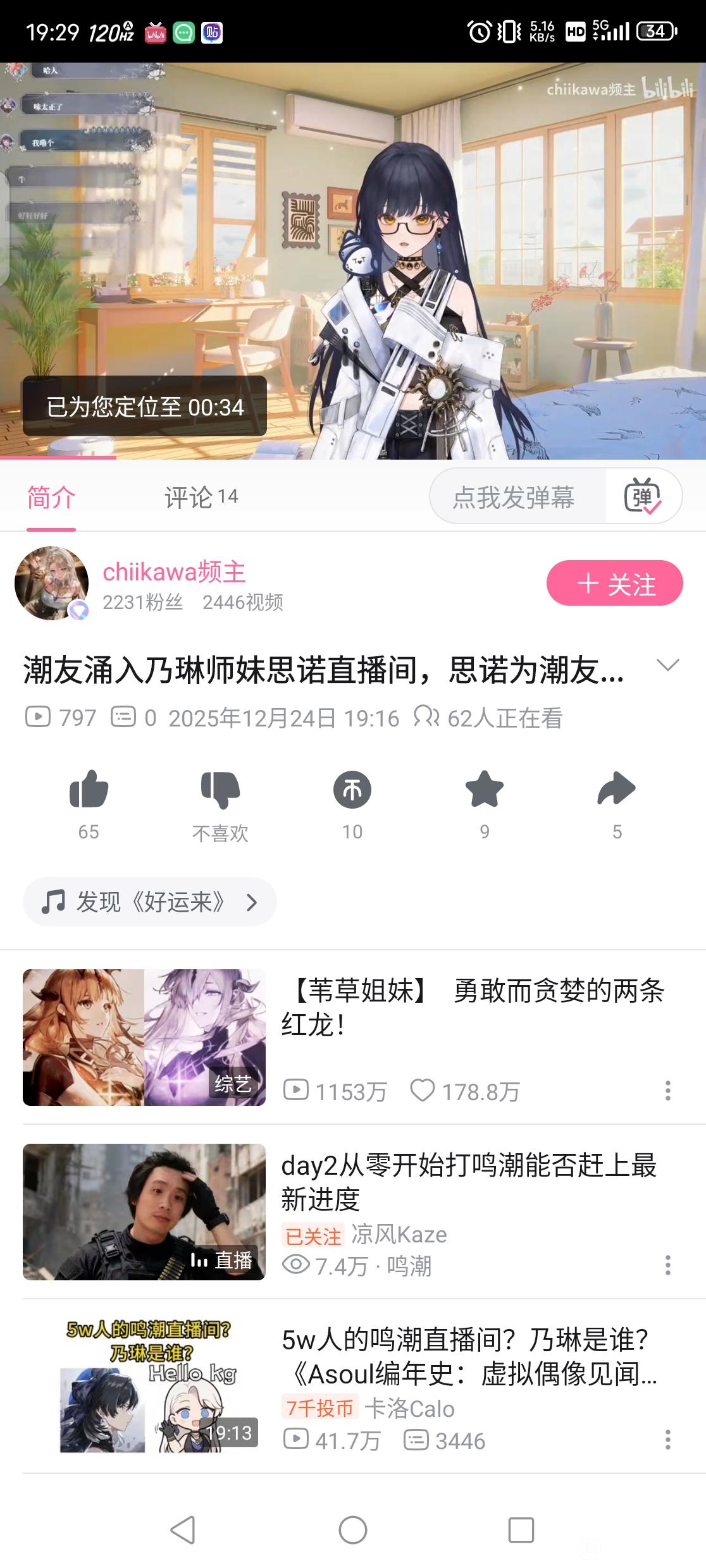Tap 点我发弹幕 input box

tap(514, 497)
